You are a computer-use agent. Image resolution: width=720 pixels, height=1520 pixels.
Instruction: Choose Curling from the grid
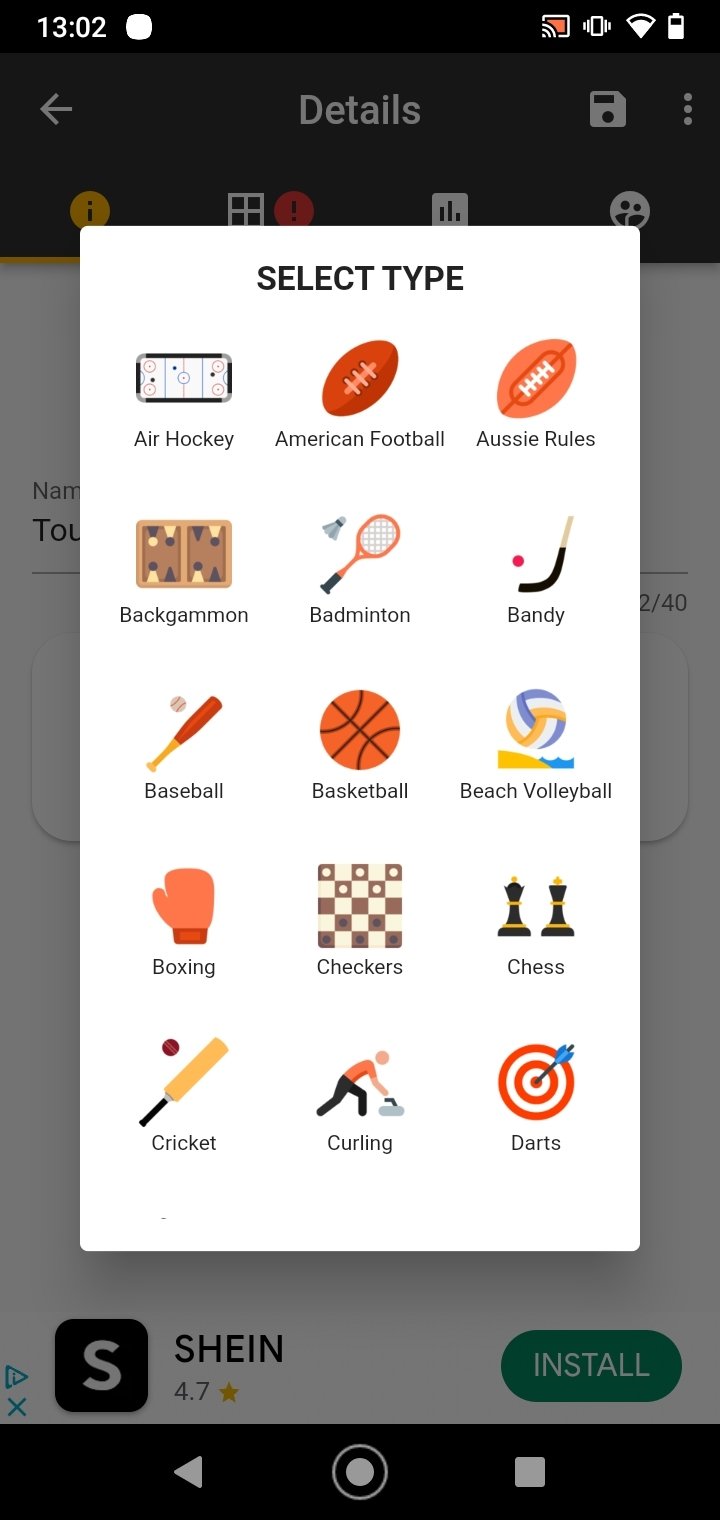coord(360,1099)
